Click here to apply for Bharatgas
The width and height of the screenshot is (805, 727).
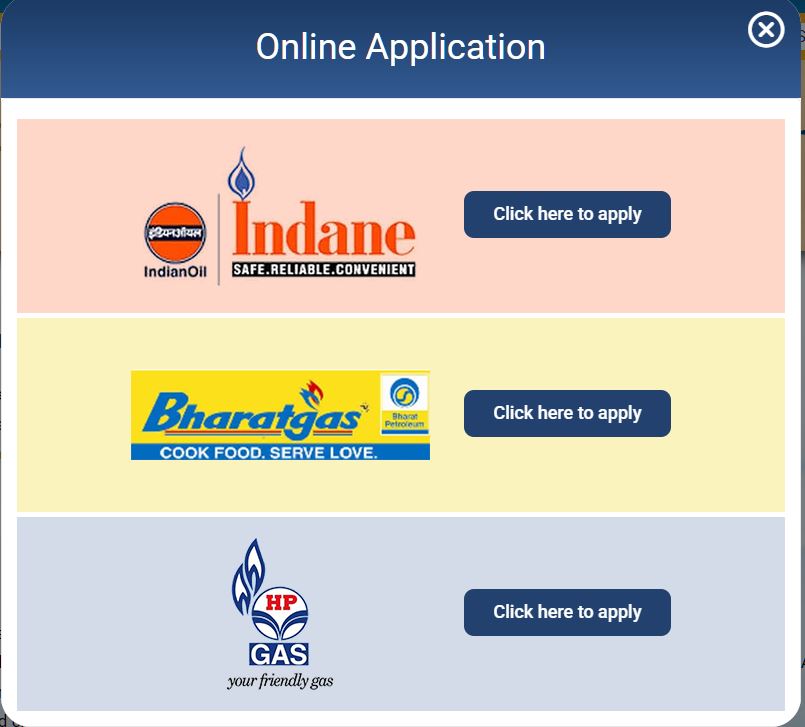pos(567,413)
